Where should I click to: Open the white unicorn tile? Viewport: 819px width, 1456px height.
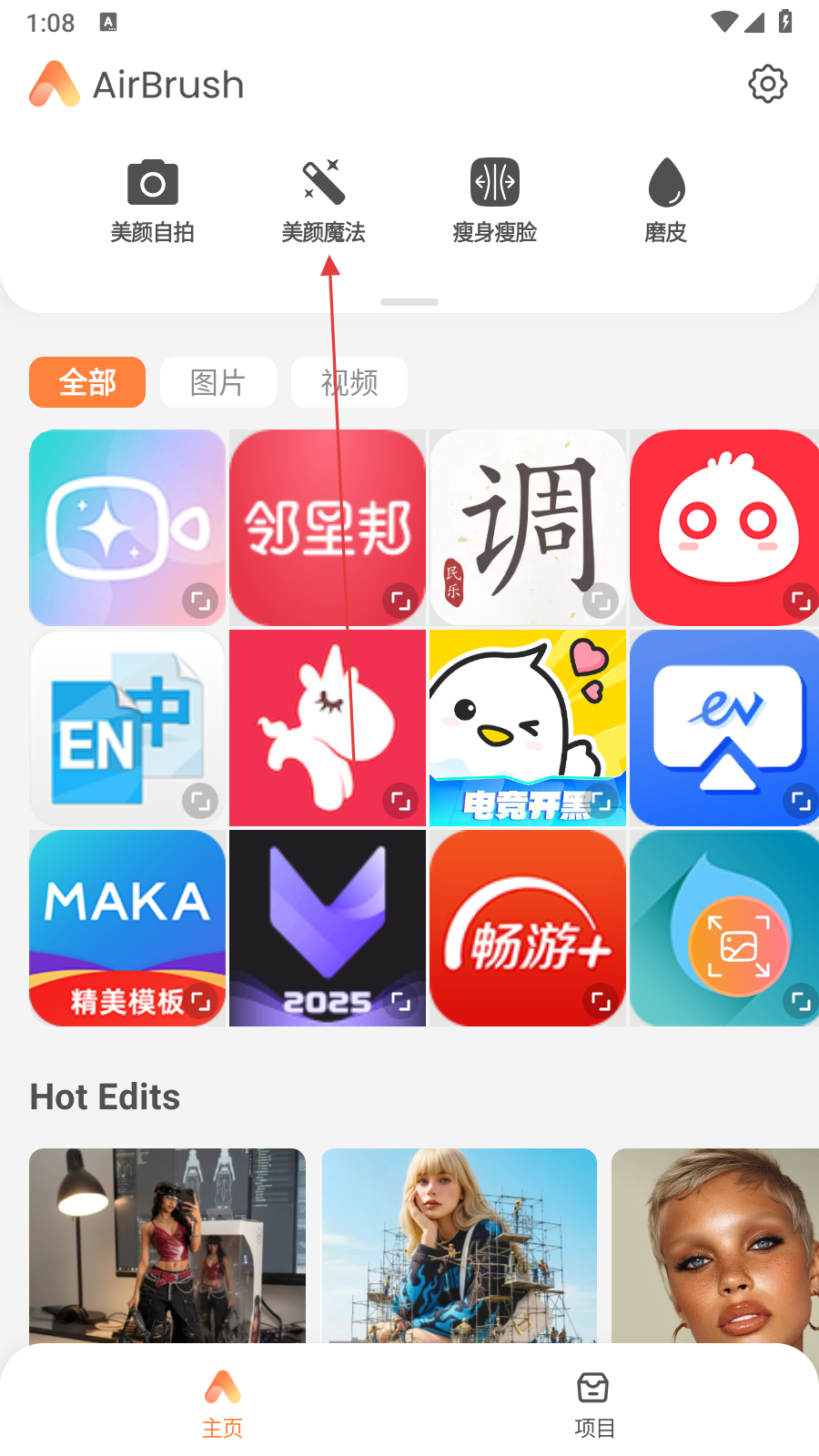tap(328, 728)
